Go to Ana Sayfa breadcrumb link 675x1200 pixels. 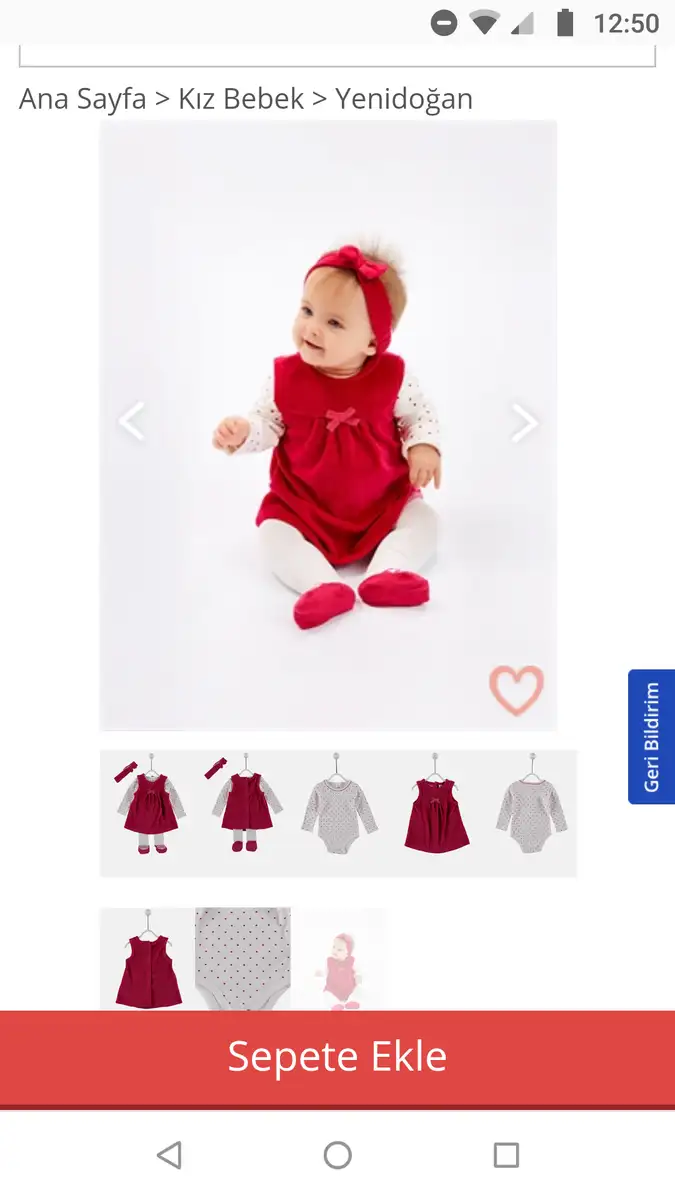(x=82, y=99)
